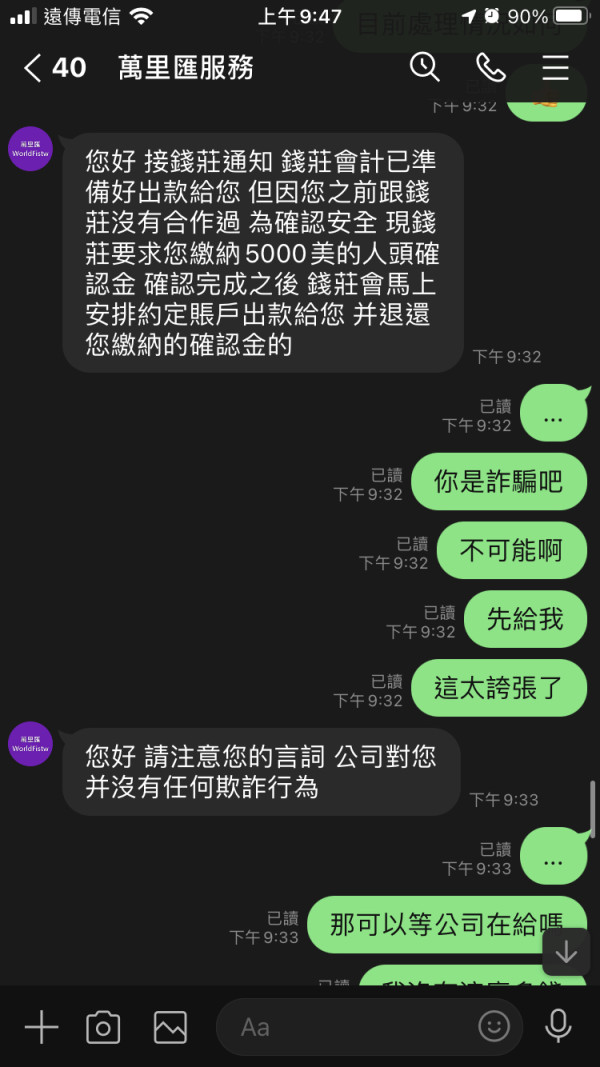
Task: Start a voice call with 萬里匯服務
Action: tap(490, 67)
